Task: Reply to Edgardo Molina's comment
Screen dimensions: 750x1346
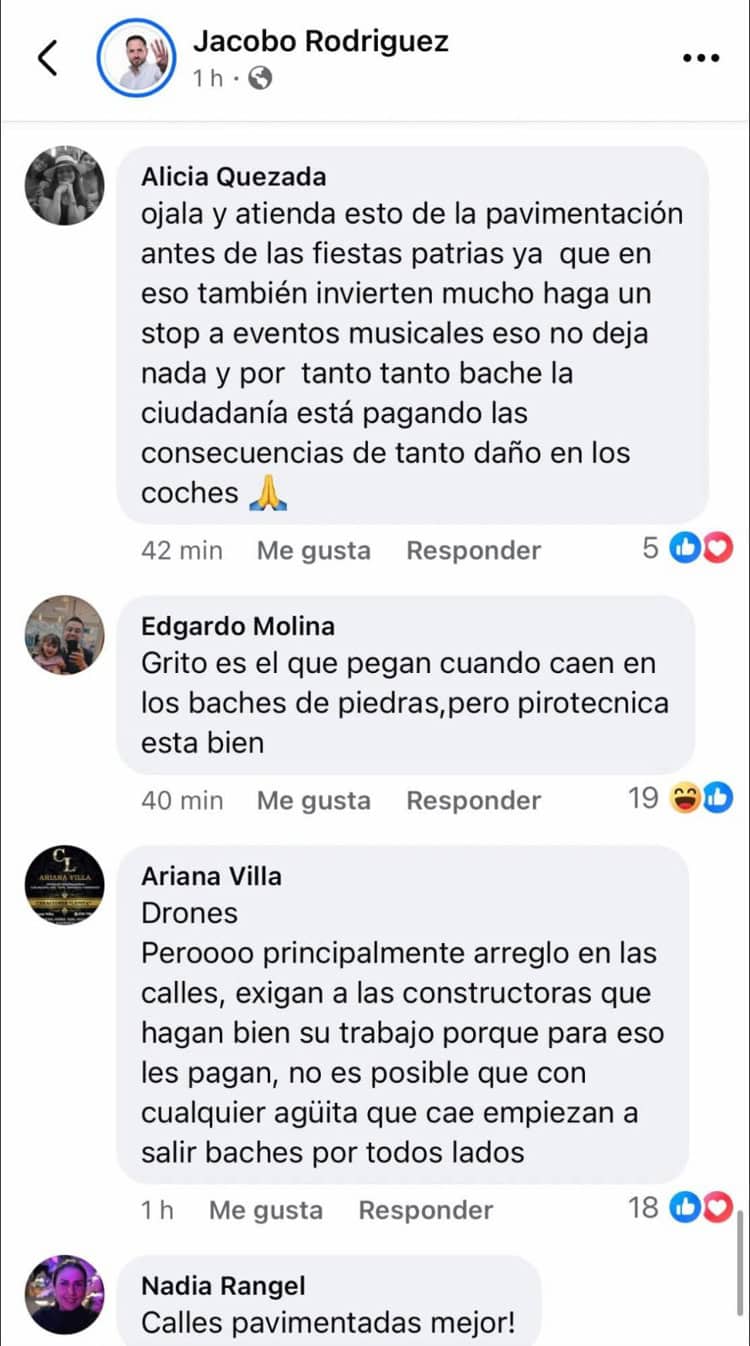Action: tap(473, 800)
